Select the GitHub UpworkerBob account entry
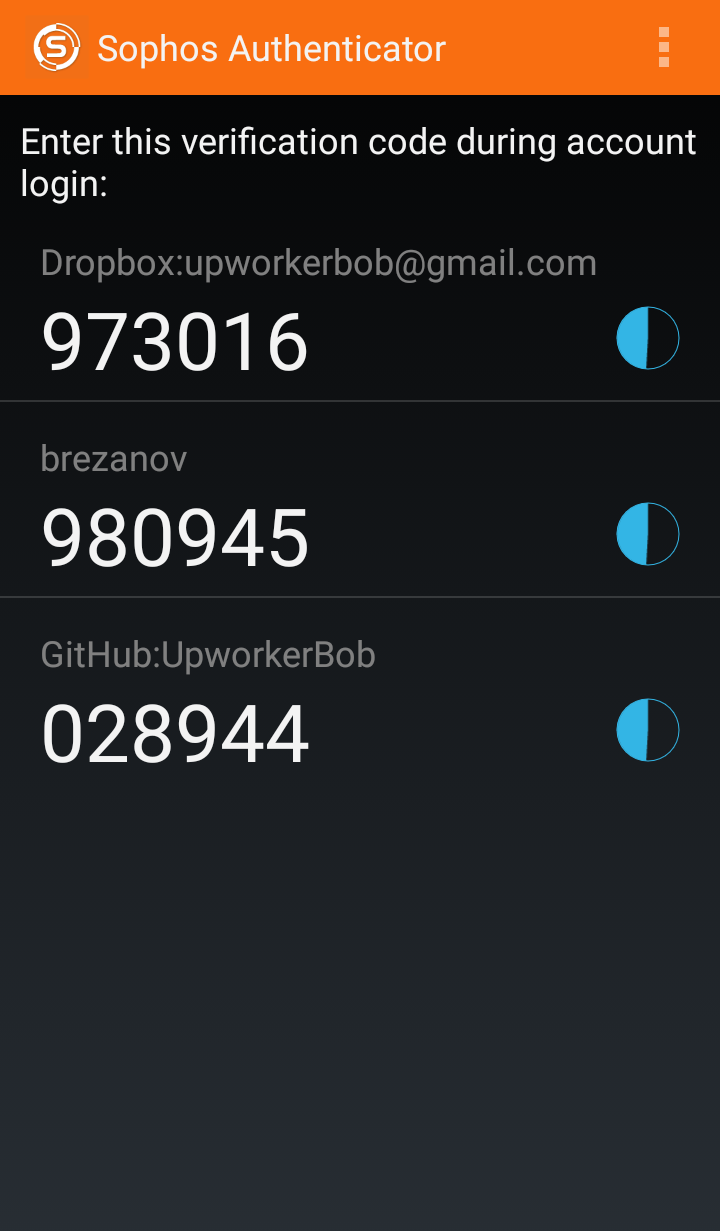 360,696
